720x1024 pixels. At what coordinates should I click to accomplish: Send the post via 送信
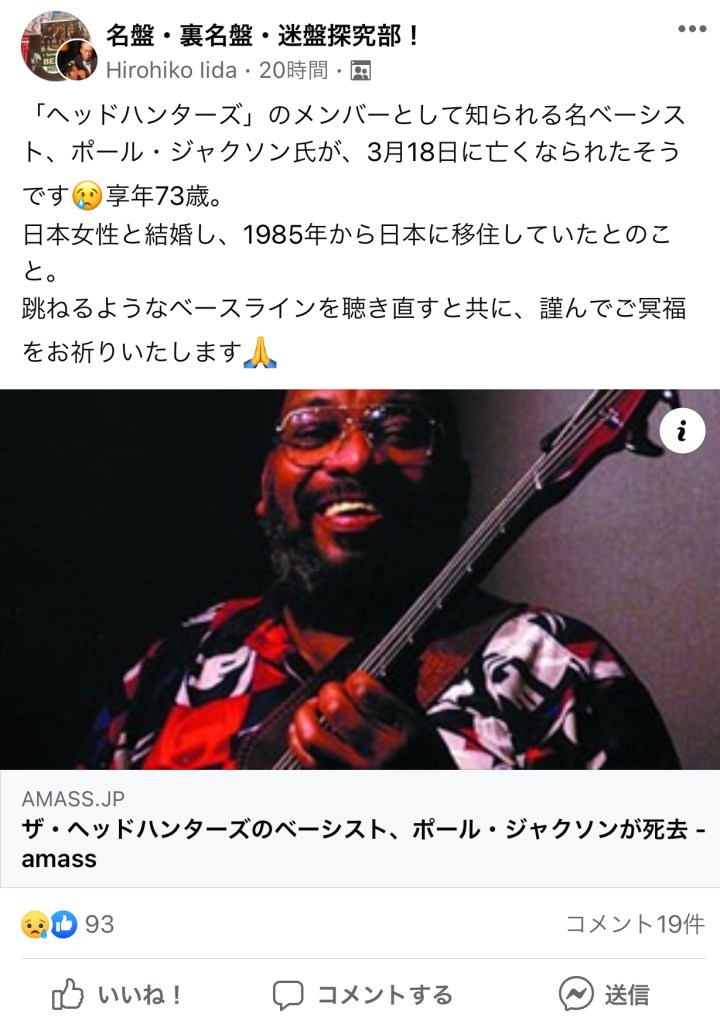click(604, 994)
